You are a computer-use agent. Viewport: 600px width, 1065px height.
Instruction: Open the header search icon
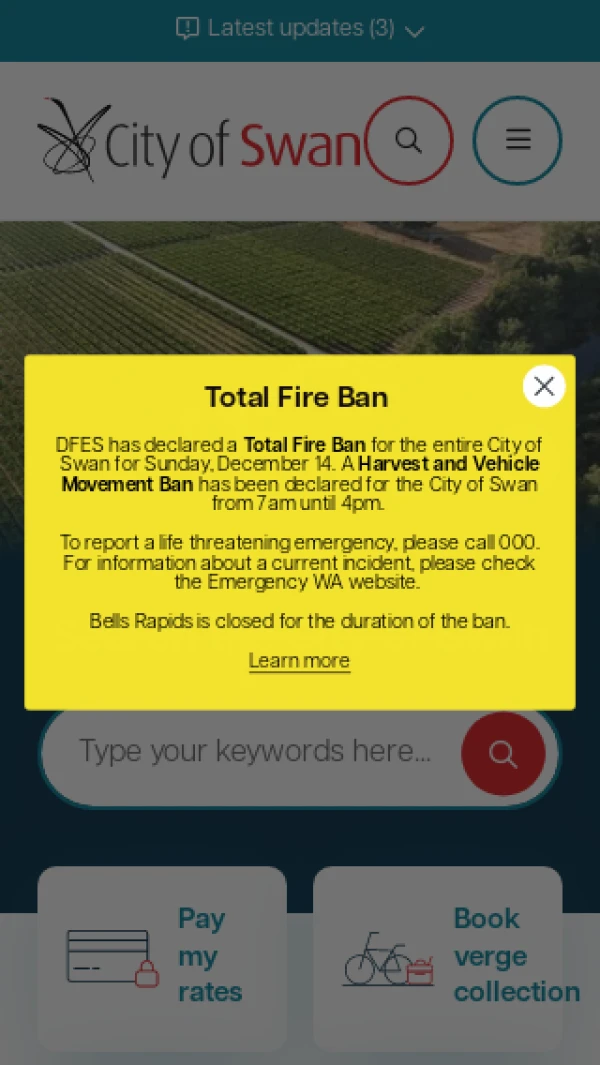click(x=409, y=140)
